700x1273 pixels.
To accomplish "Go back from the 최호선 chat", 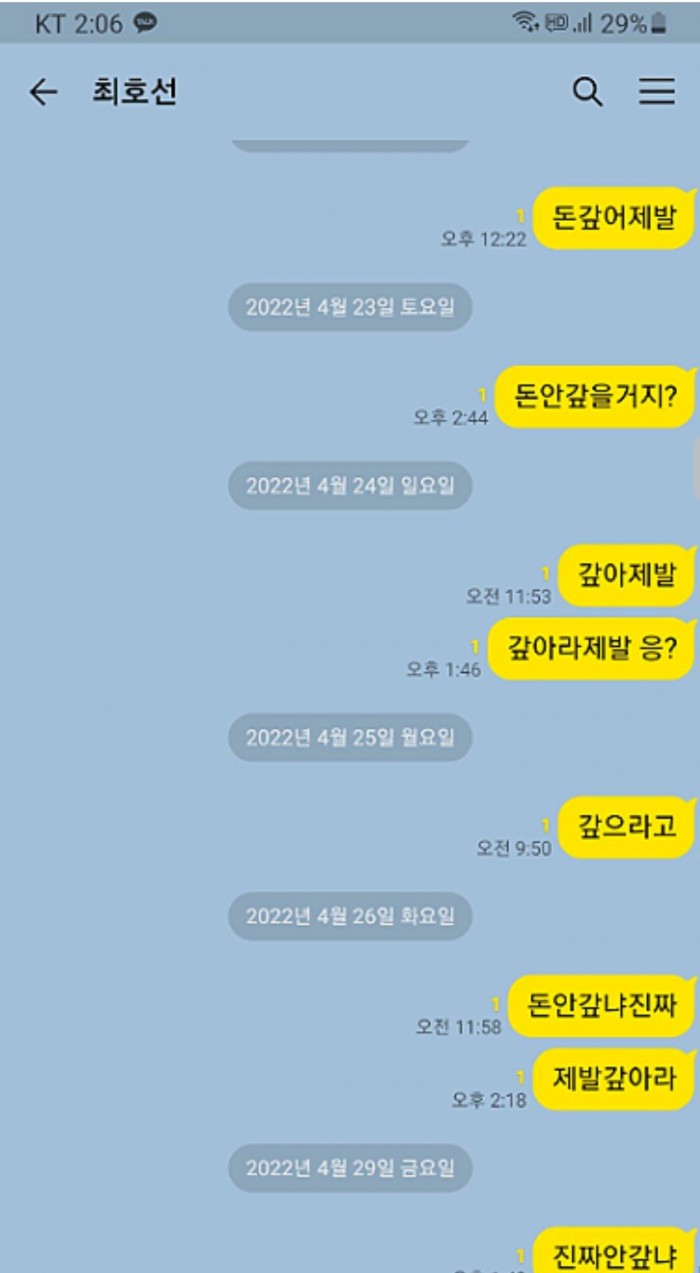I will coord(42,92).
